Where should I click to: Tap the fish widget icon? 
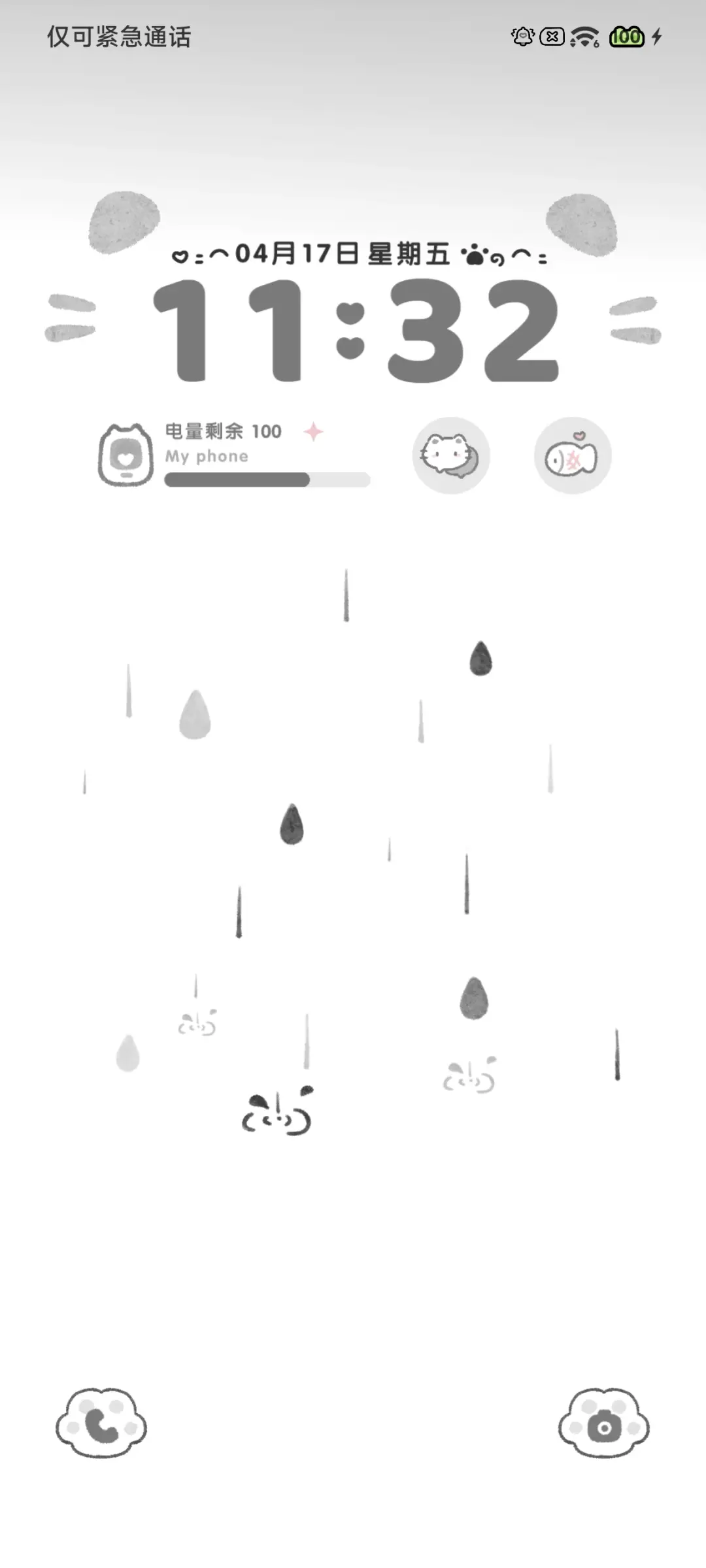pyautogui.click(x=571, y=455)
